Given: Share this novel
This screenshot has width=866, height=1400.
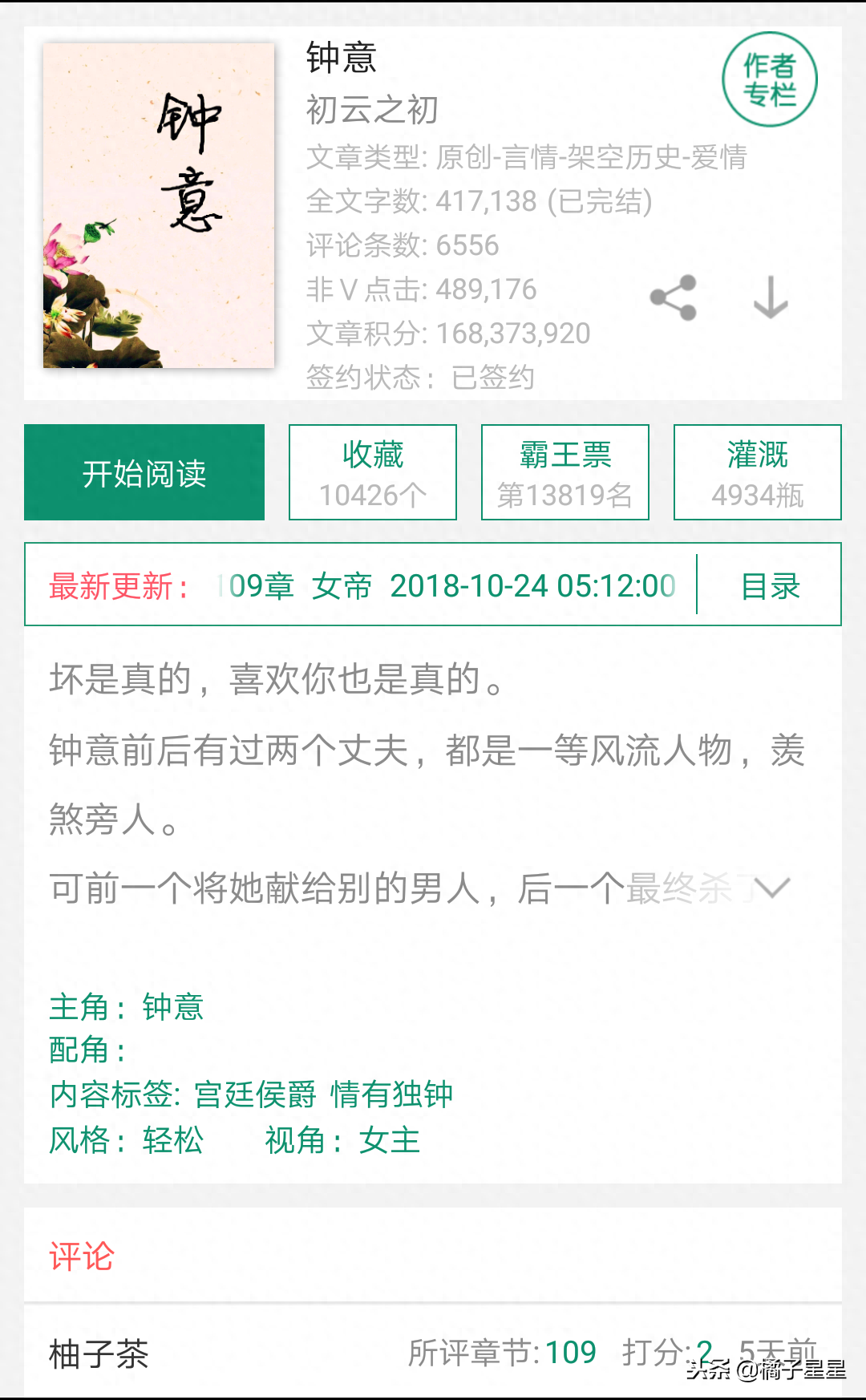Looking at the screenshot, I should [x=674, y=297].
